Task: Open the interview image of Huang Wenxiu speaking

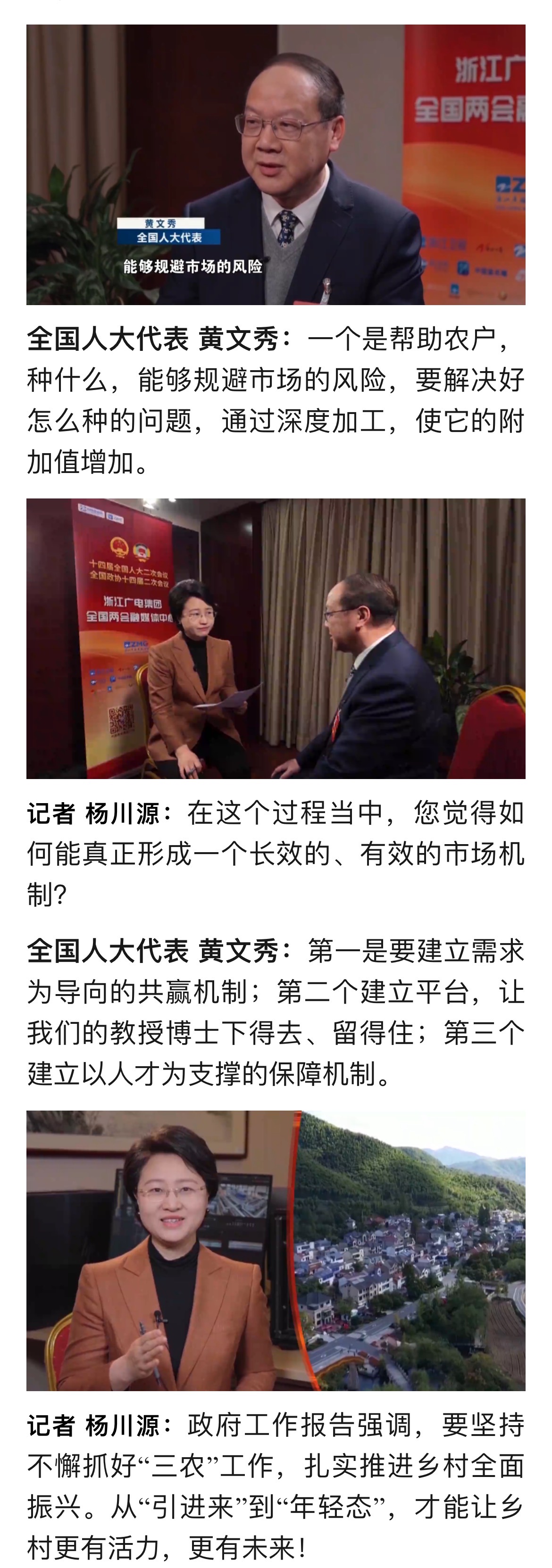Action: pyautogui.click(x=276, y=165)
